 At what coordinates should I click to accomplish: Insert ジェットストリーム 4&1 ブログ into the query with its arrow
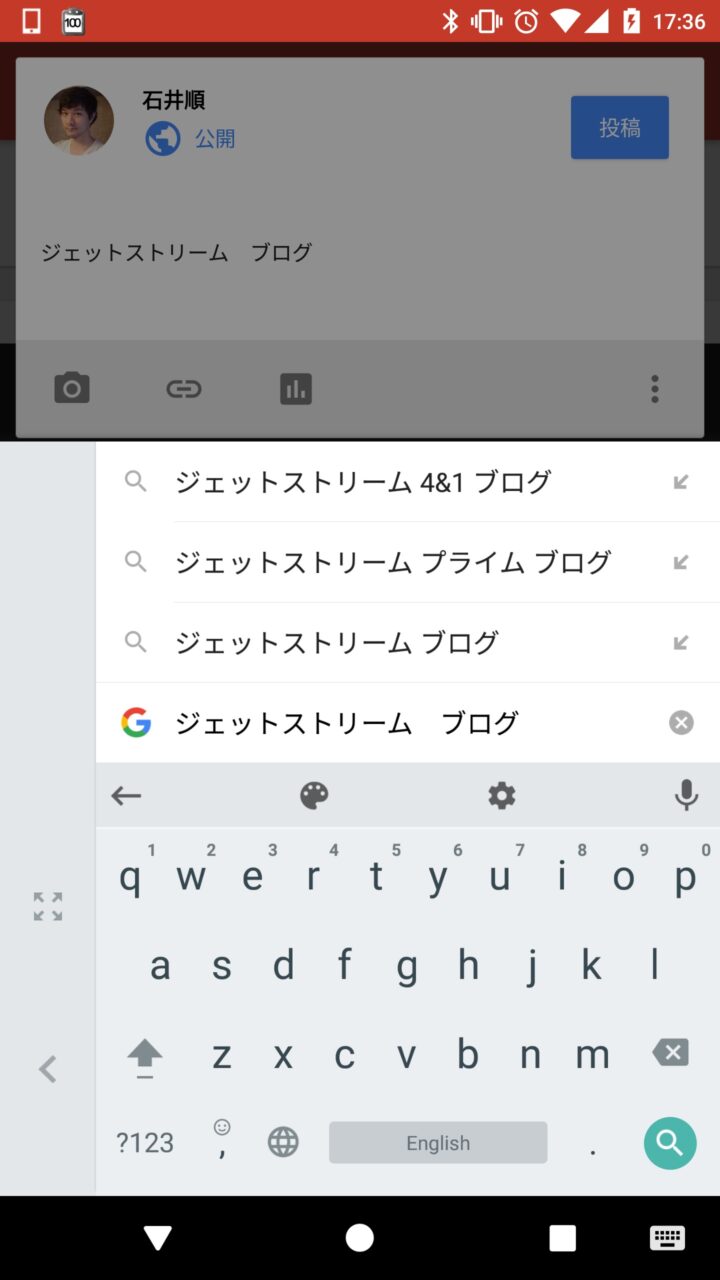[x=681, y=482]
